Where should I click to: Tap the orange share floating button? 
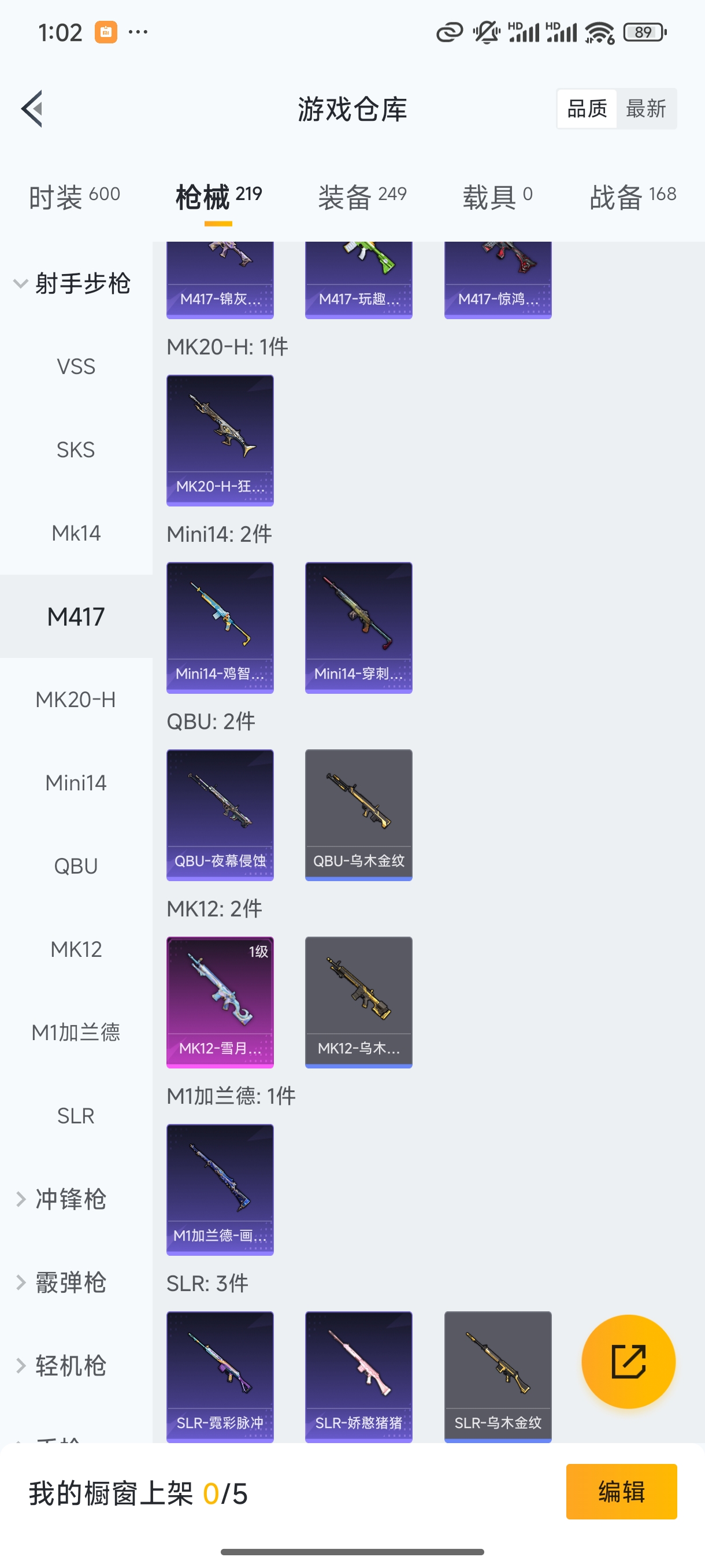628,1362
